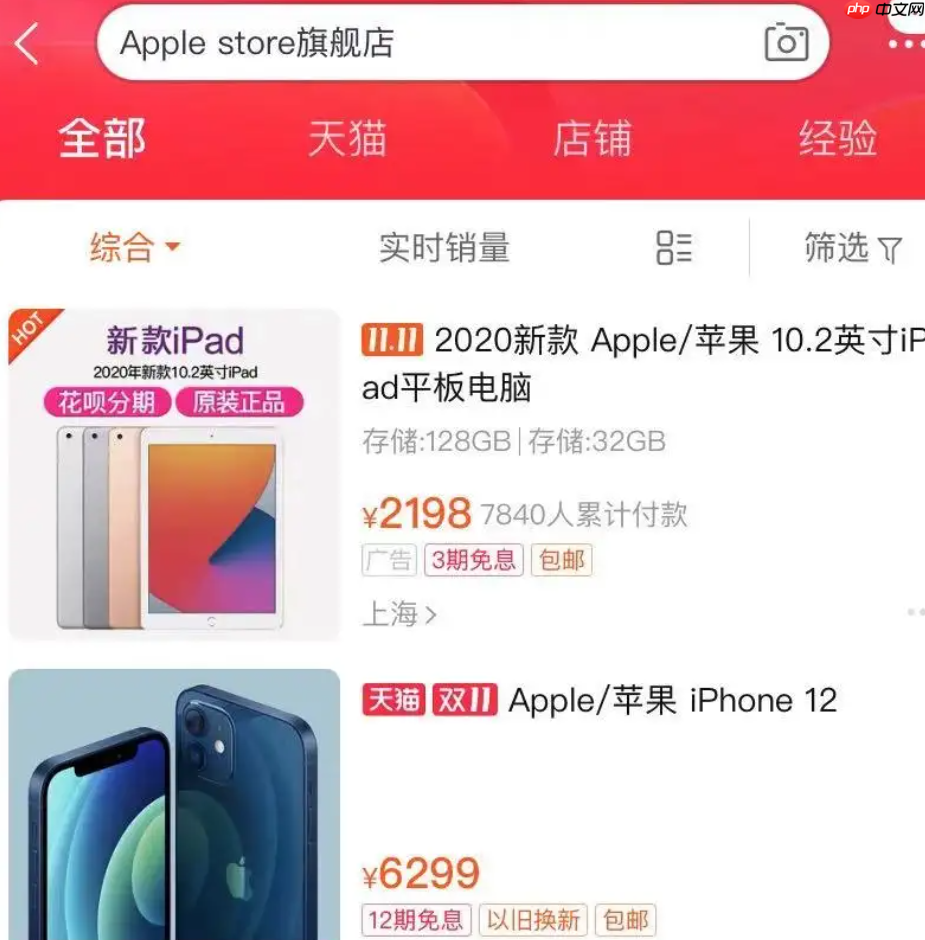Tap the iPhone 12 product thumbnail
The image size is (925, 940).
coord(172,810)
